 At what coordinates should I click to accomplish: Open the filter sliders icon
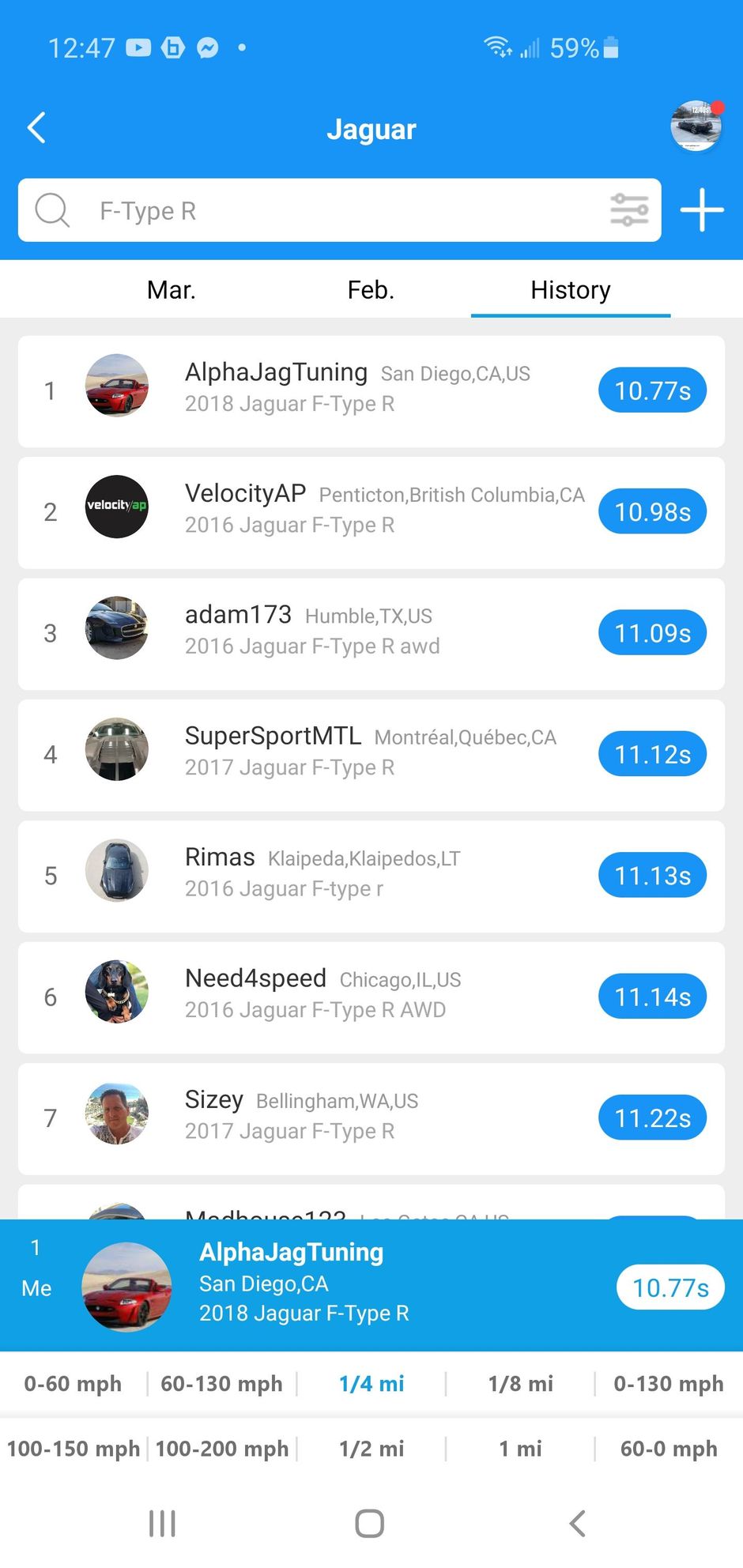coord(629,210)
